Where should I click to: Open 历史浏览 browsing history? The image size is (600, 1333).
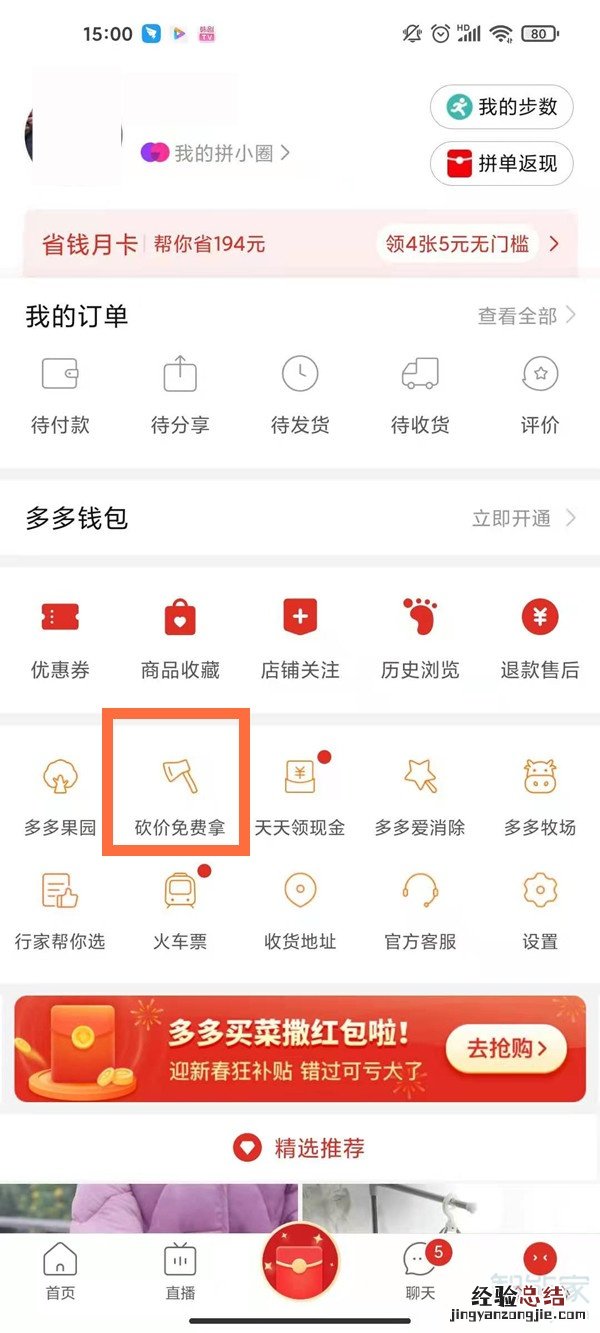point(420,639)
